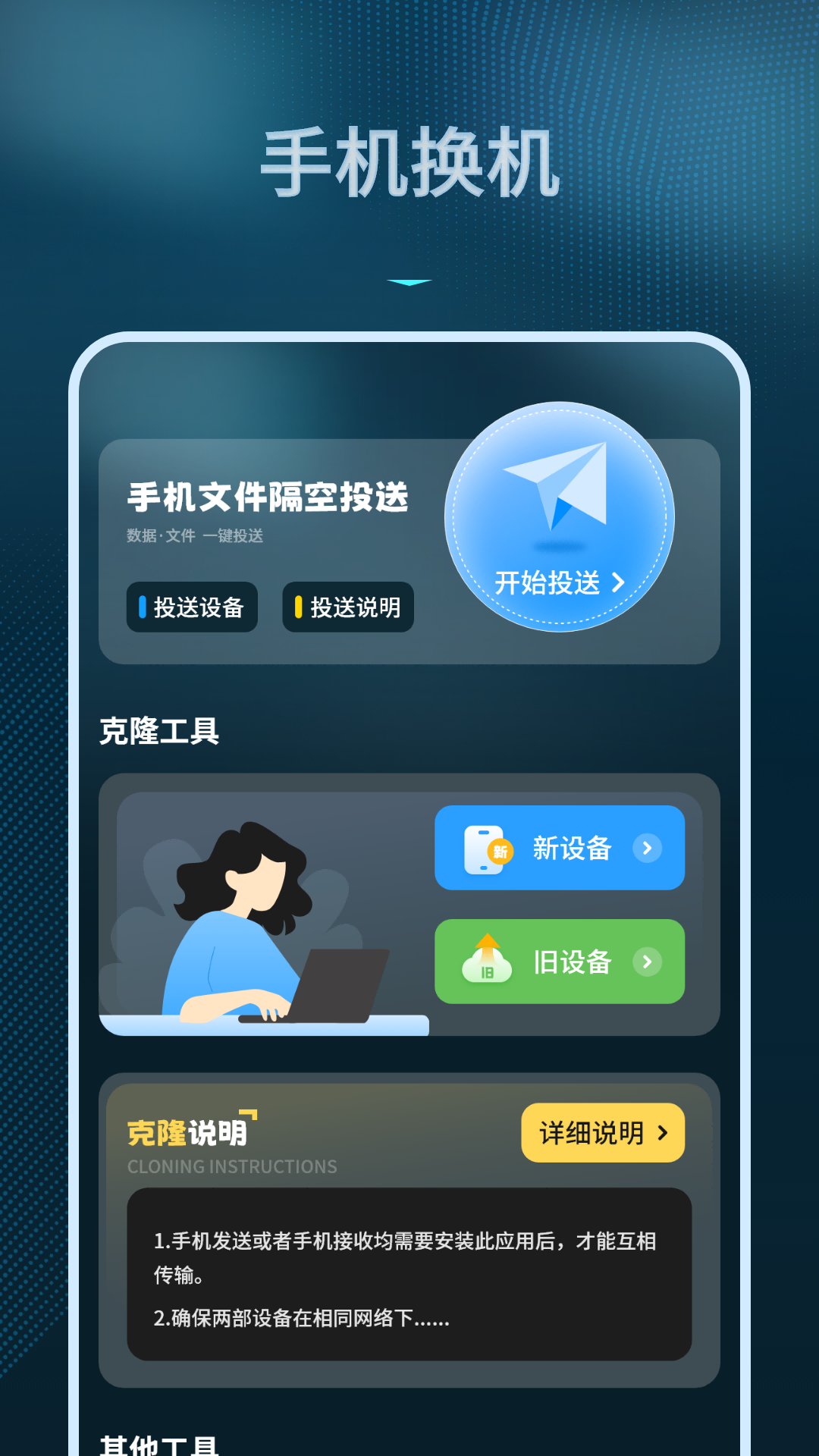
Task: Open 详细说明 instructions
Action: click(x=603, y=1131)
